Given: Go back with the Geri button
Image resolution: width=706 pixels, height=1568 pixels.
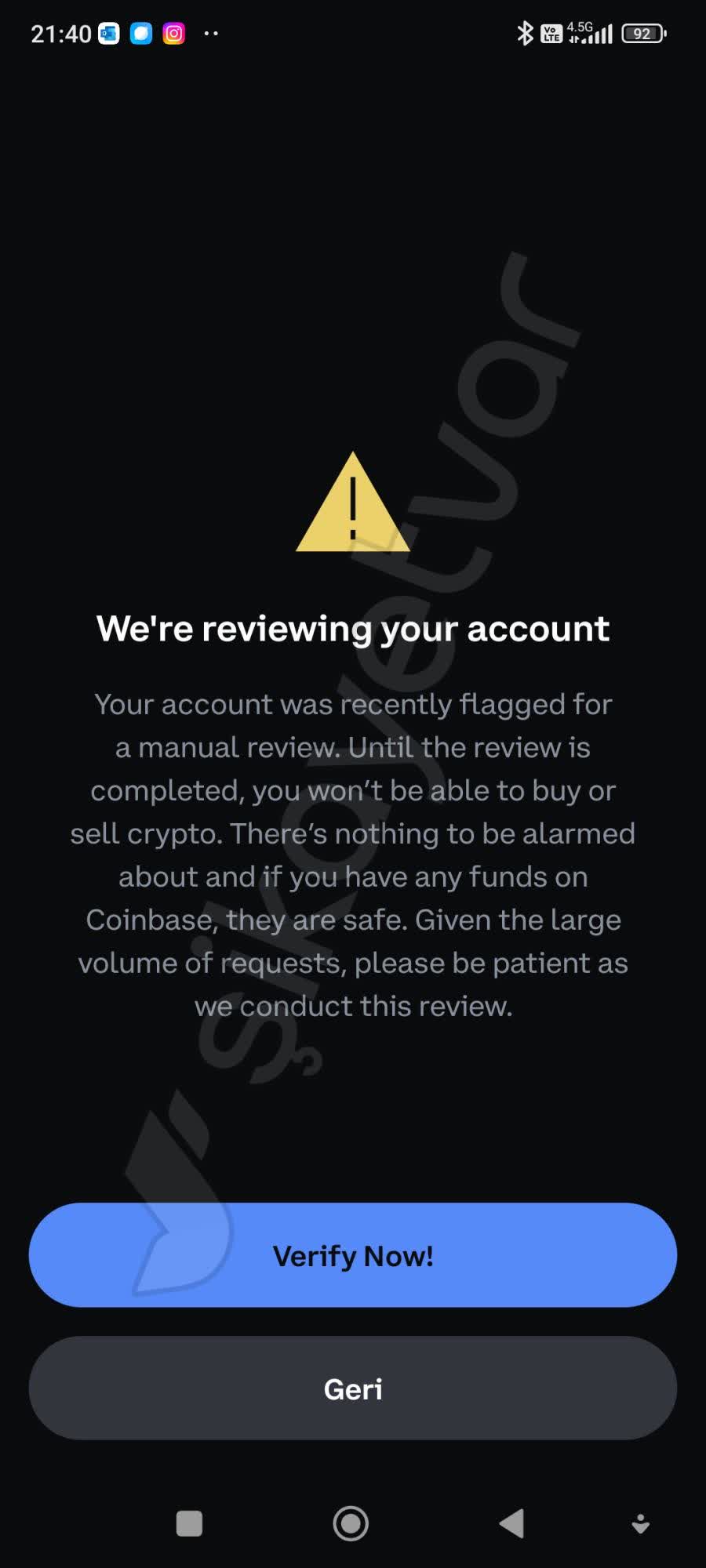Looking at the screenshot, I should [352, 1388].
